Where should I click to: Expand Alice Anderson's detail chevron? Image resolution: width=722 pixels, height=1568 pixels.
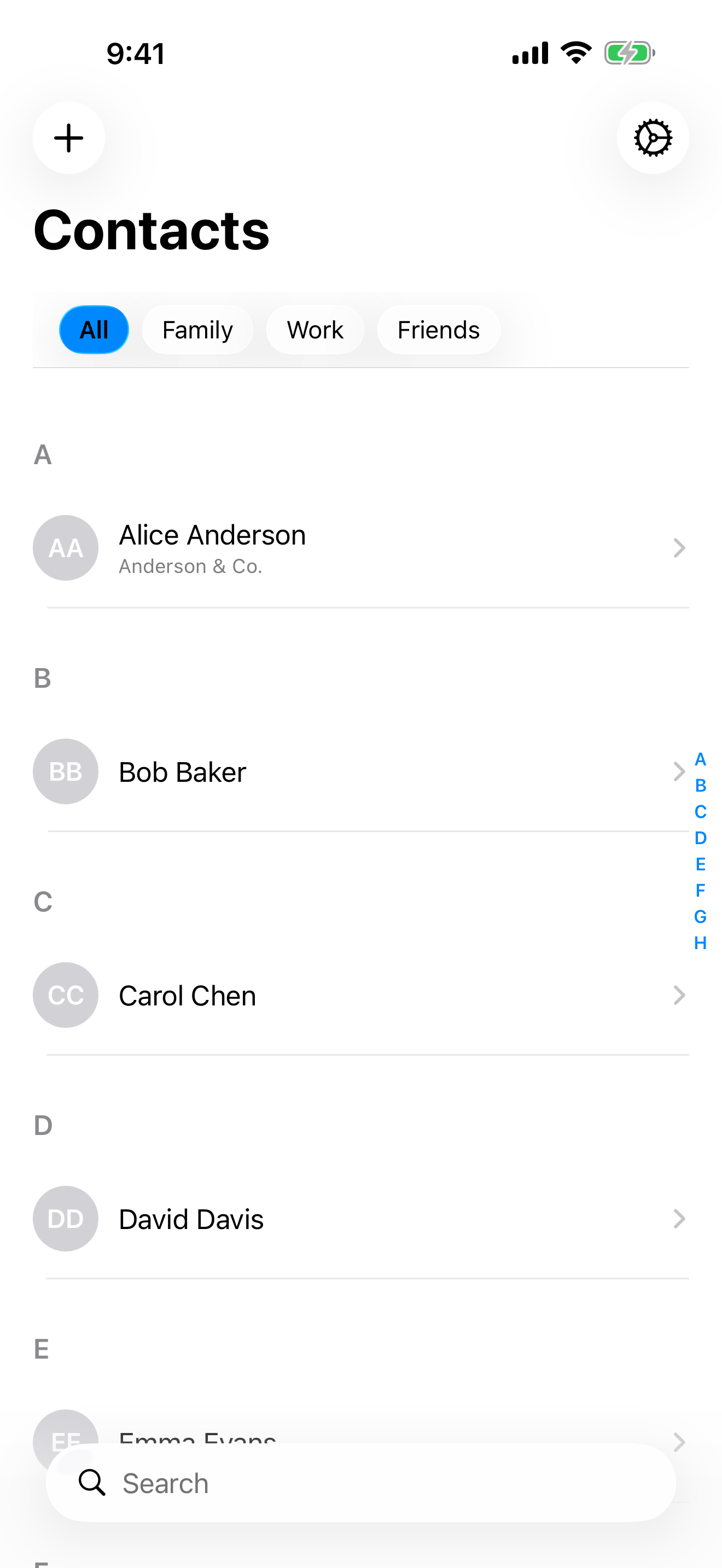(x=680, y=547)
